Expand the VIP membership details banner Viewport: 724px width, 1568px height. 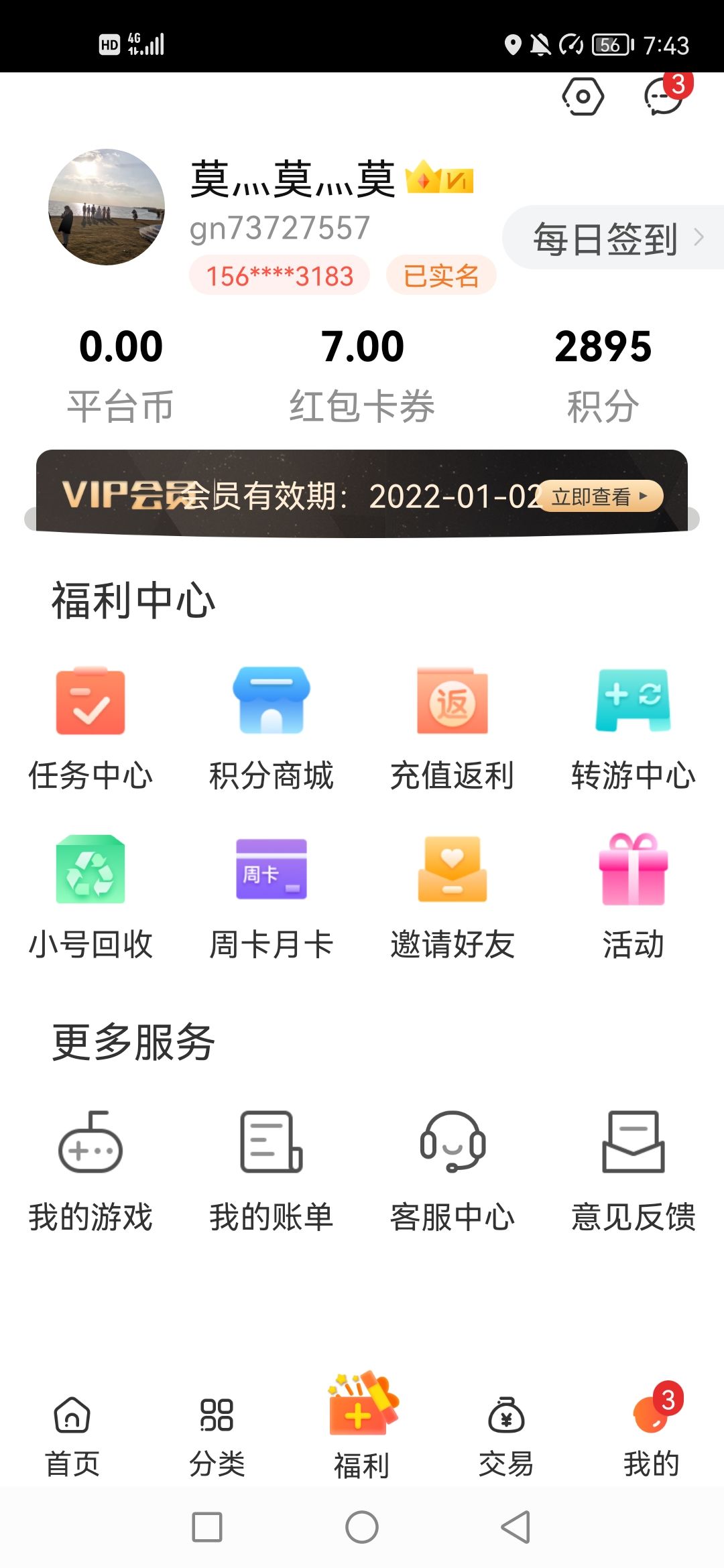click(362, 497)
